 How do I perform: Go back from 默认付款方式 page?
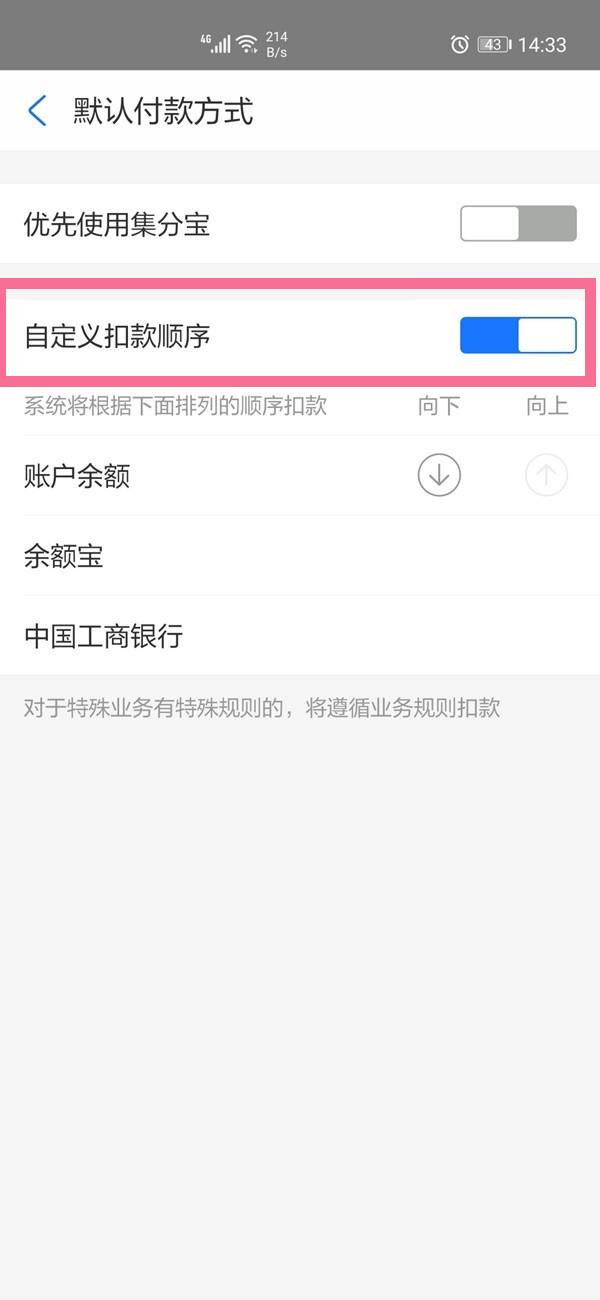[x=38, y=110]
